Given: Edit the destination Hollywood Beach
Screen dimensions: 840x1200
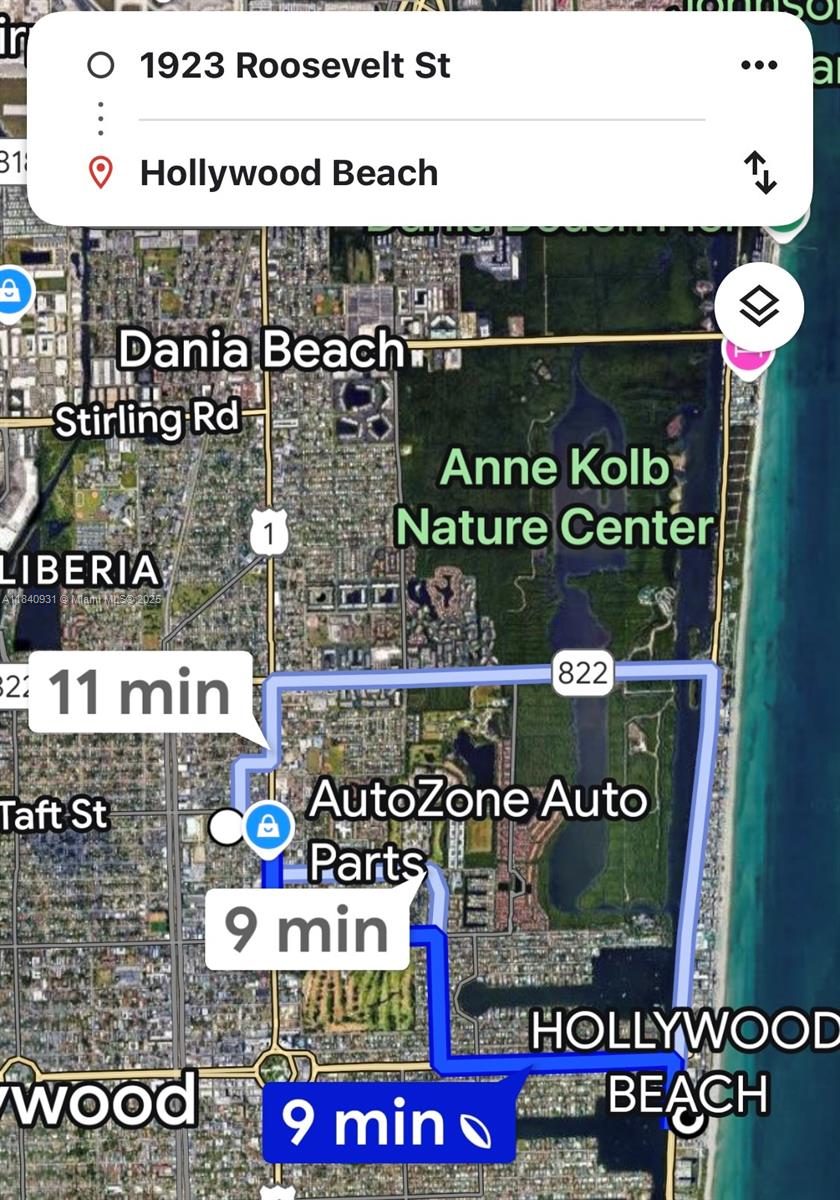Looking at the screenshot, I should [289, 173].
